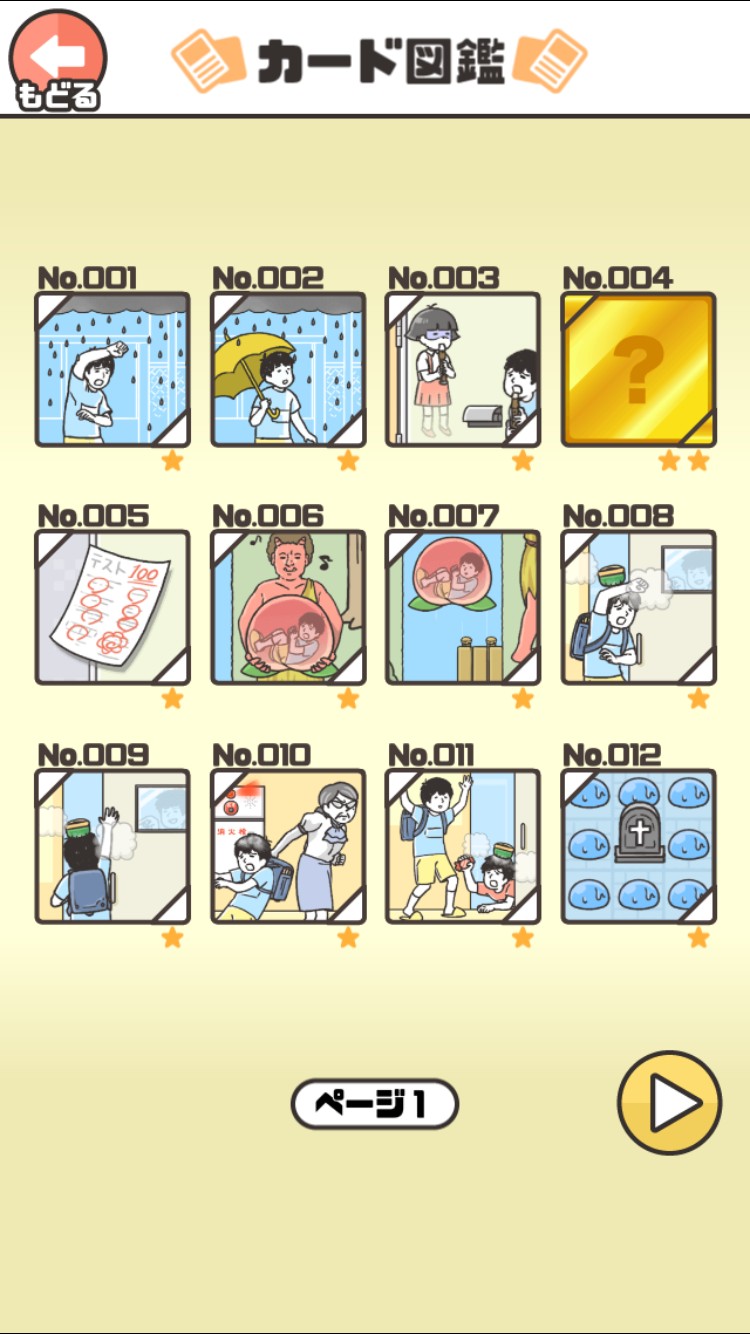
Task: Open card No.007 with the peach
Action: (463, 607)
